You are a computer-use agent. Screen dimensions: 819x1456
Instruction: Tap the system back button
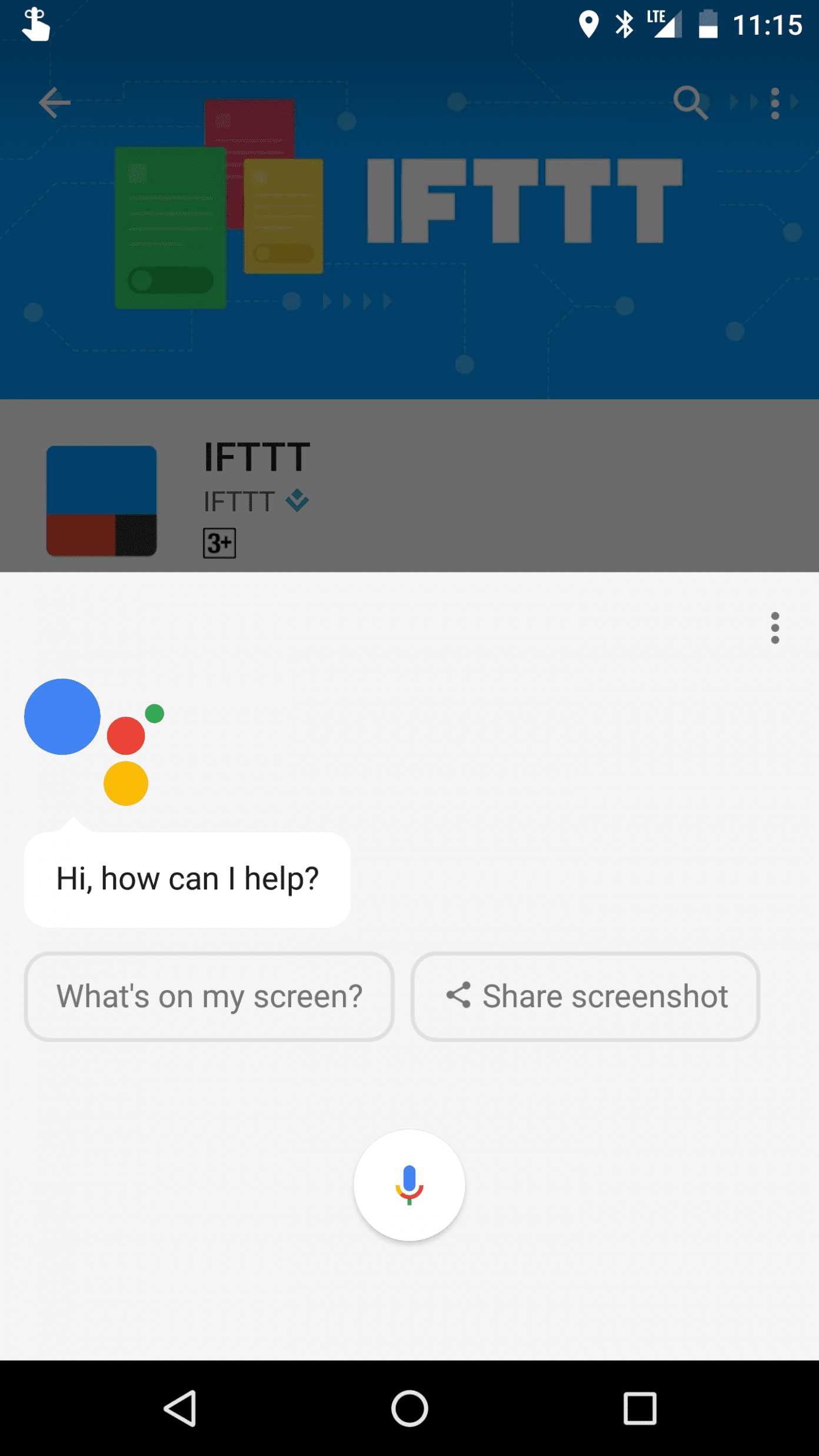tap(180, 1408)
